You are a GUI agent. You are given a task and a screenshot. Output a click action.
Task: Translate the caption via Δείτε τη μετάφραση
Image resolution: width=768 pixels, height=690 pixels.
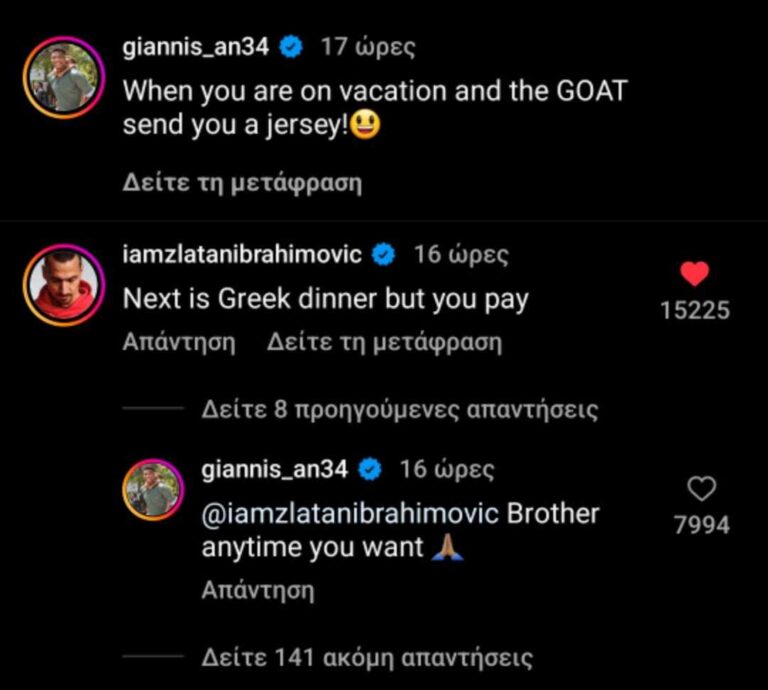[x=242, y=183]
